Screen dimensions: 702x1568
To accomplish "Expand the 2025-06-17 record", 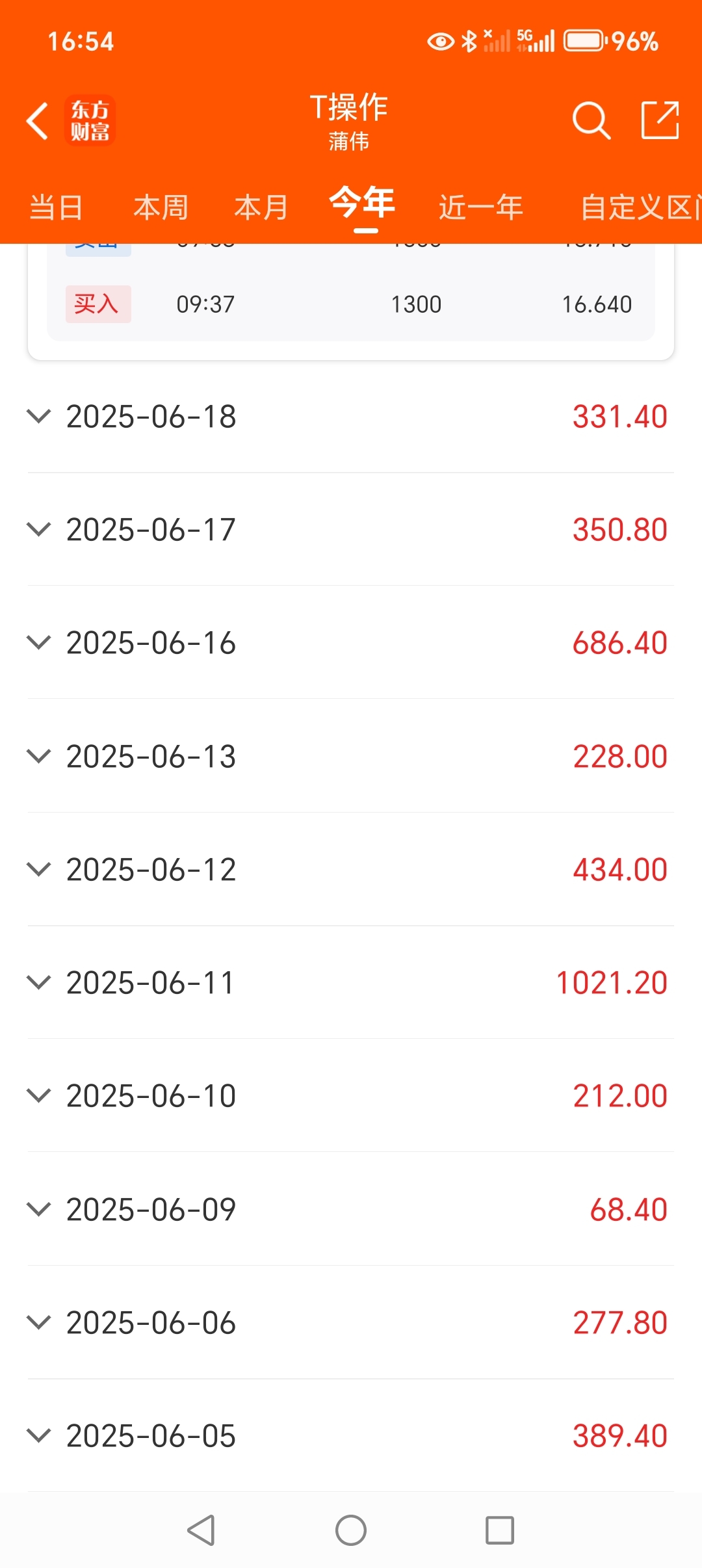I will 351,530.
